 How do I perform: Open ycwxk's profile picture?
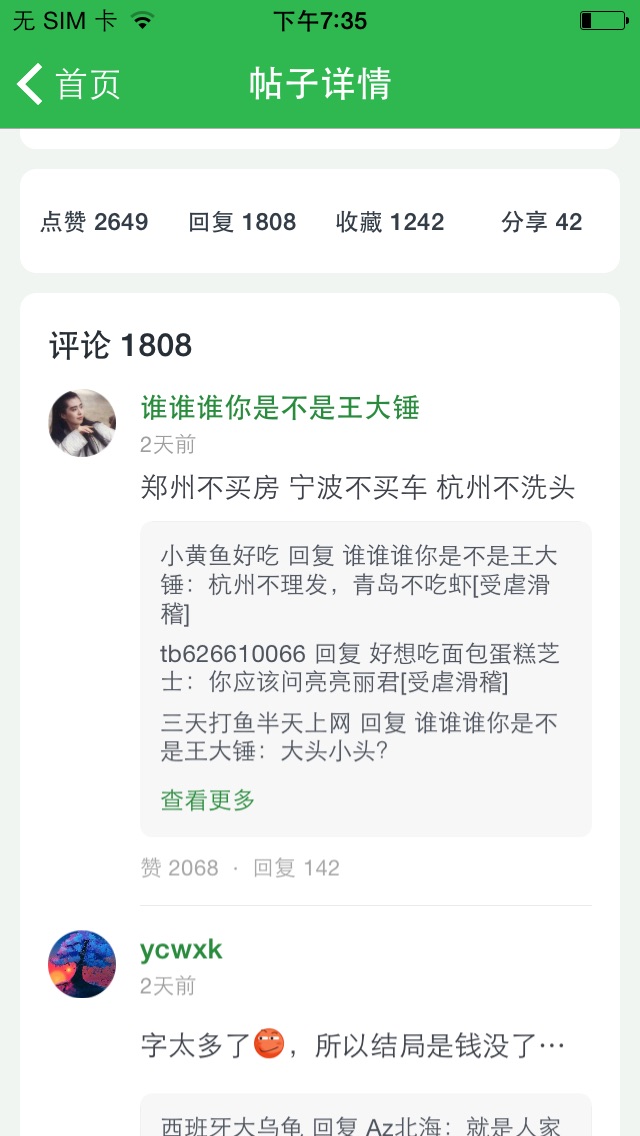(x=82, y=964)
